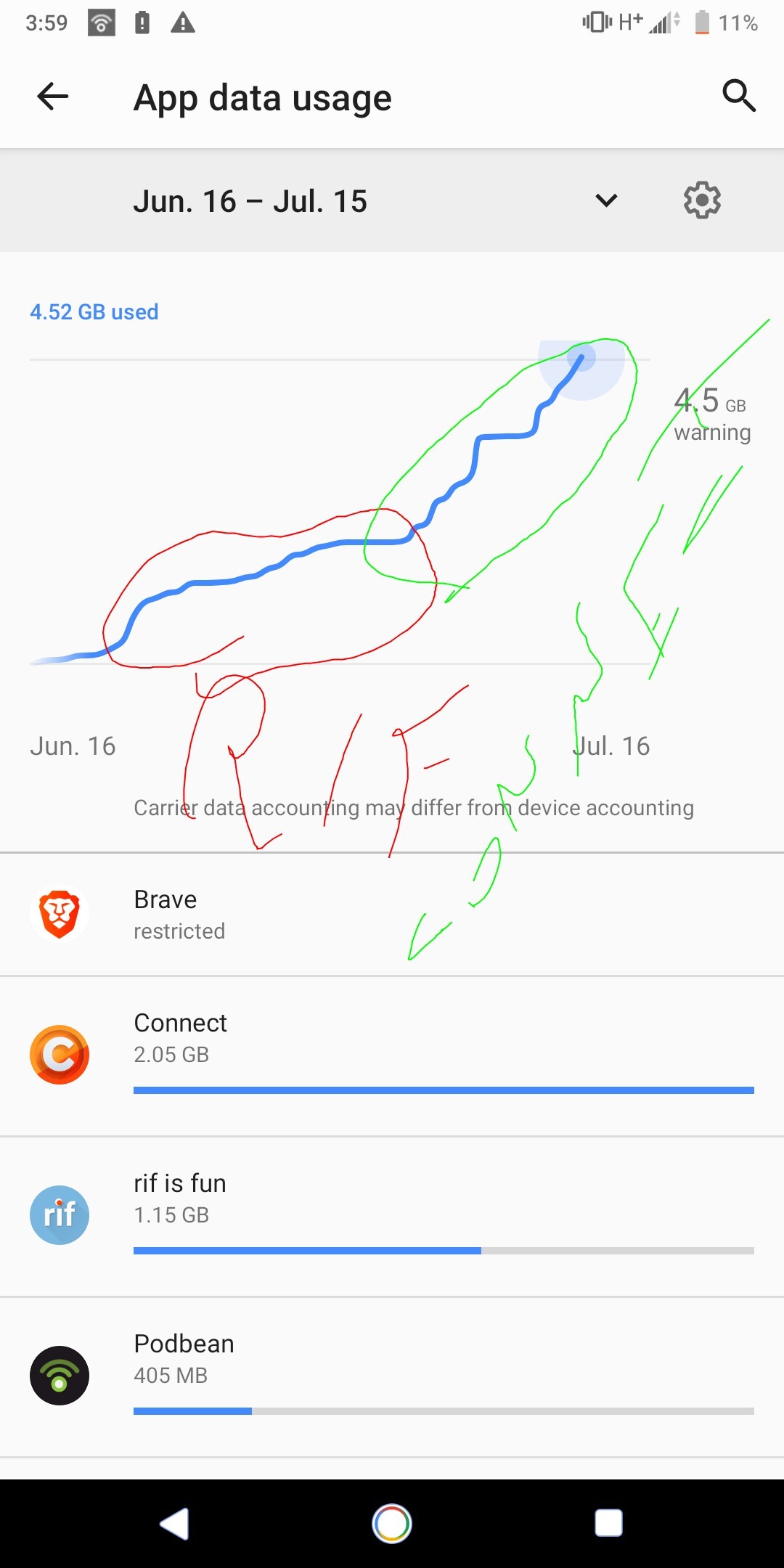Open recent apps overview
Screen dimensions: 784x1568
(608, 1523)
